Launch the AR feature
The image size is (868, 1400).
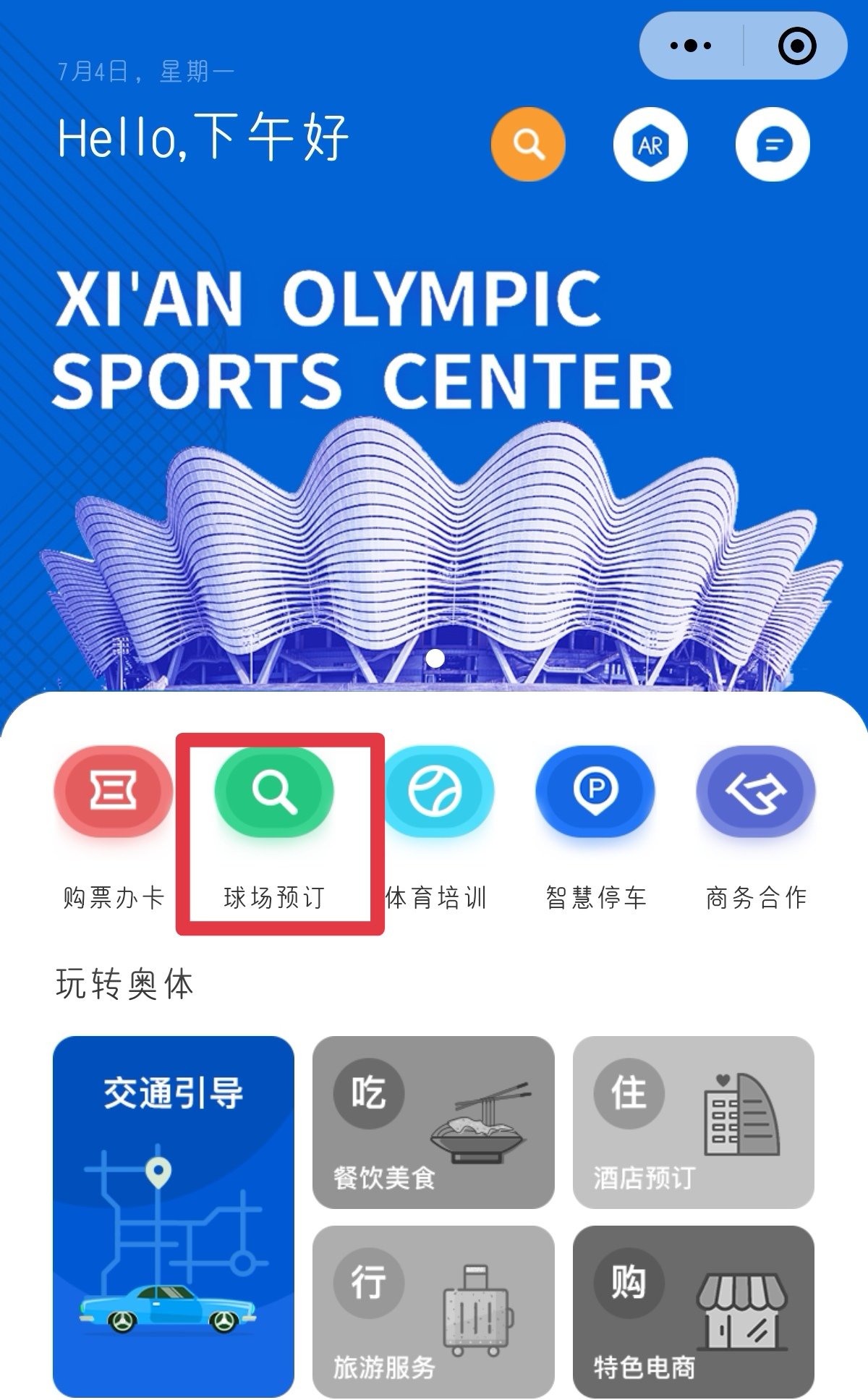(650, 144)
